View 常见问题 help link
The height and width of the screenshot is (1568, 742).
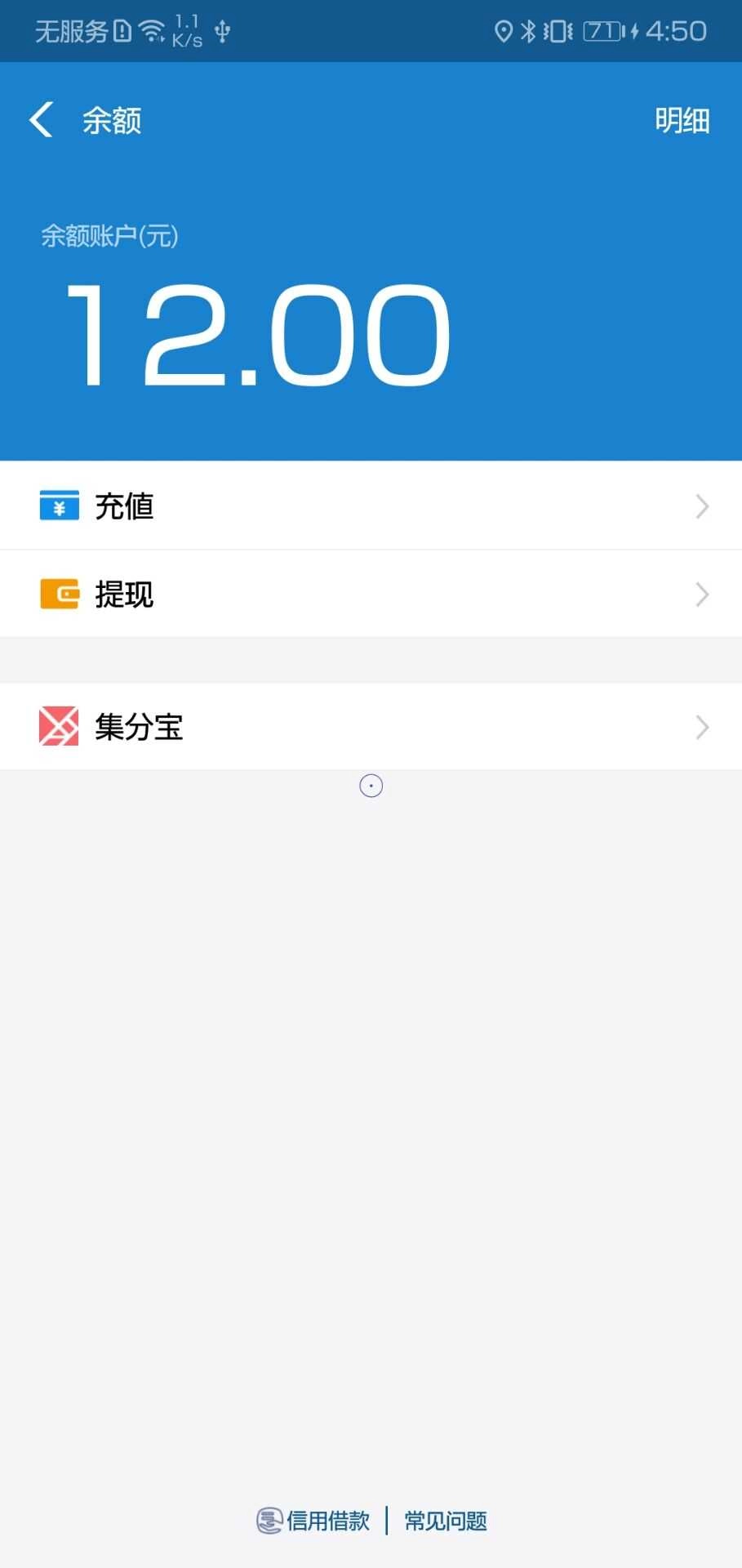coord(446,1521)
